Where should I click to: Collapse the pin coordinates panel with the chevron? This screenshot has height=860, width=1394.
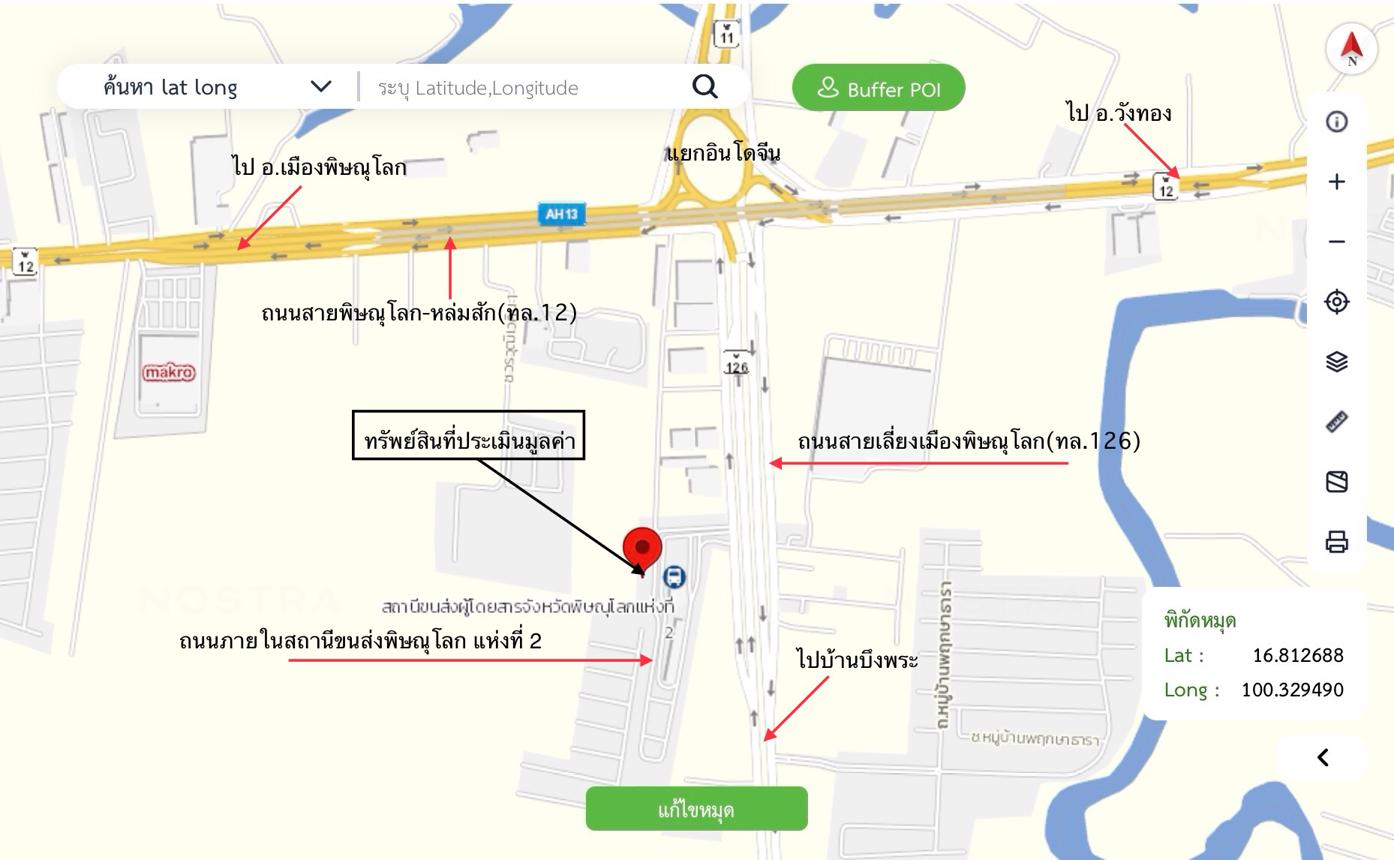[1322, 757]
